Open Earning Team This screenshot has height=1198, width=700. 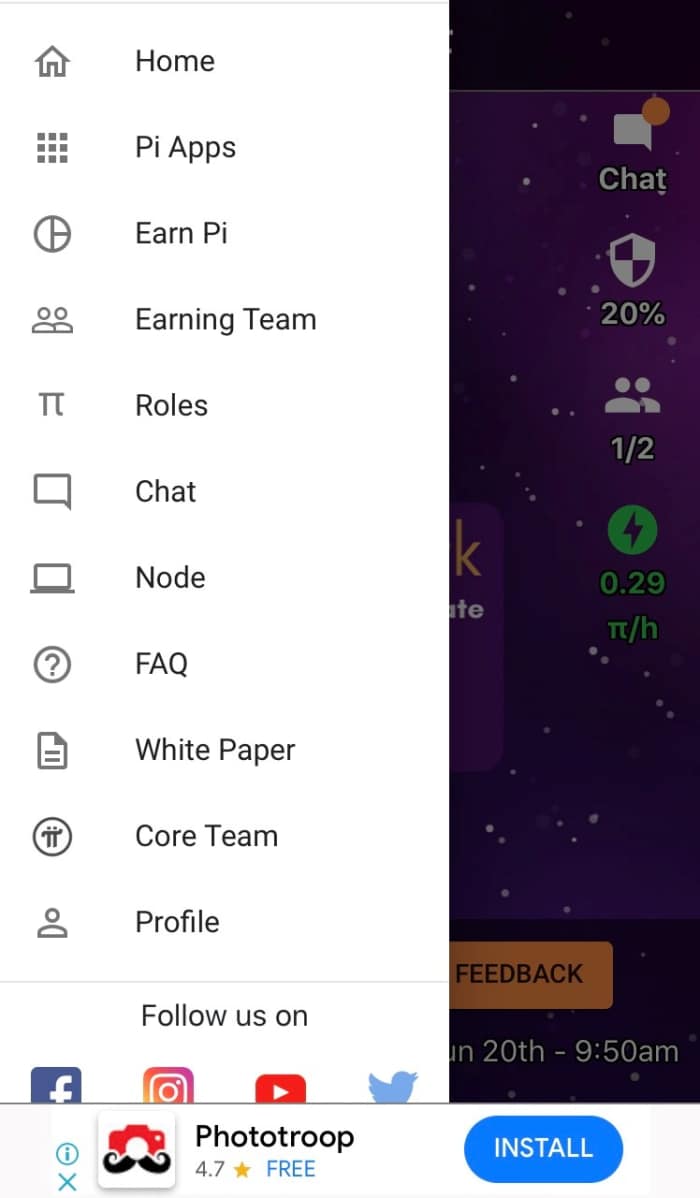click(225, 320)
